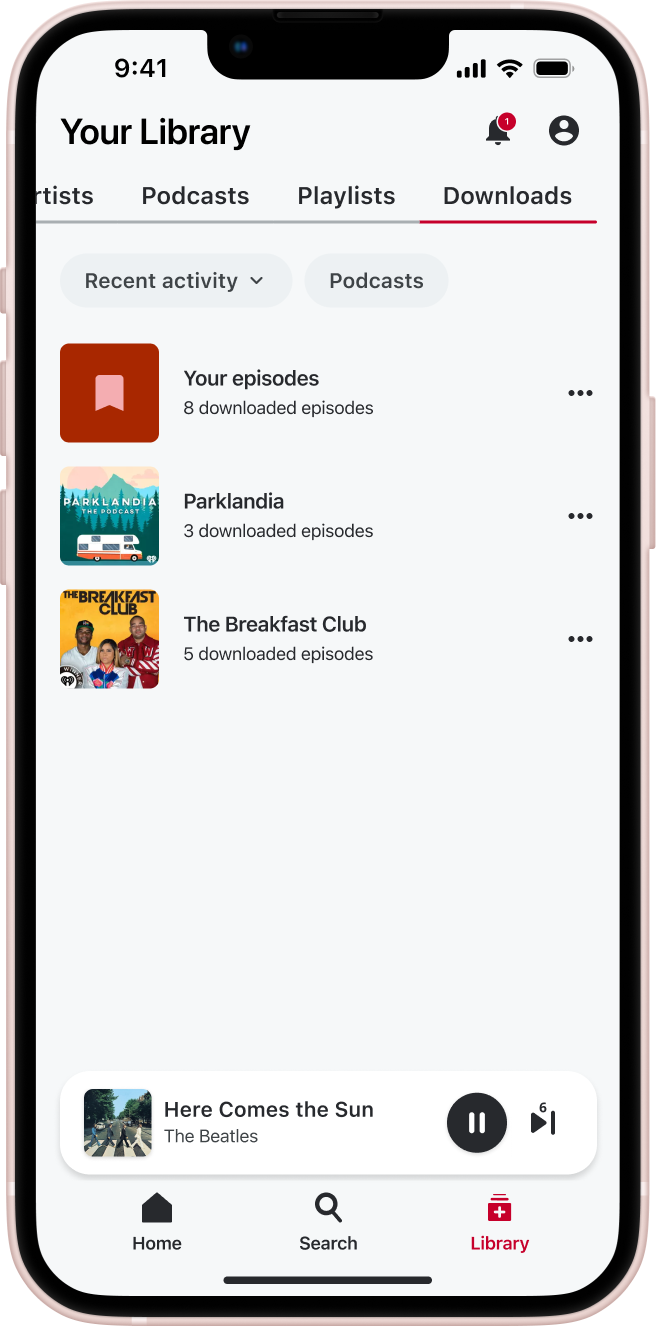This screenshot has height=1326, width=656.
Task: Open Your episodes downloads
Action: coord(251,392)
